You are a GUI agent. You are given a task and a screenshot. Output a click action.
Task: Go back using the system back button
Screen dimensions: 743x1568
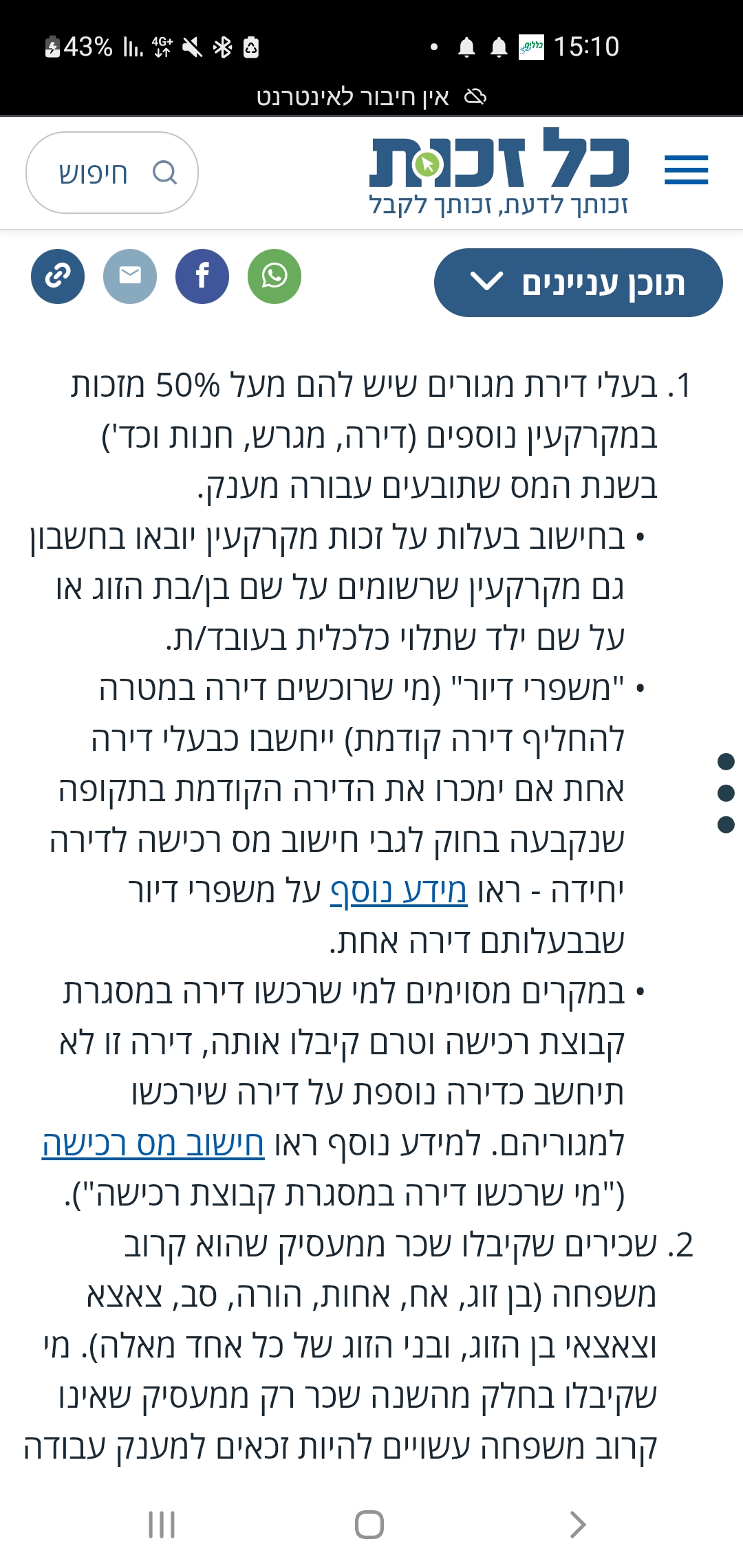point(578,1525)
